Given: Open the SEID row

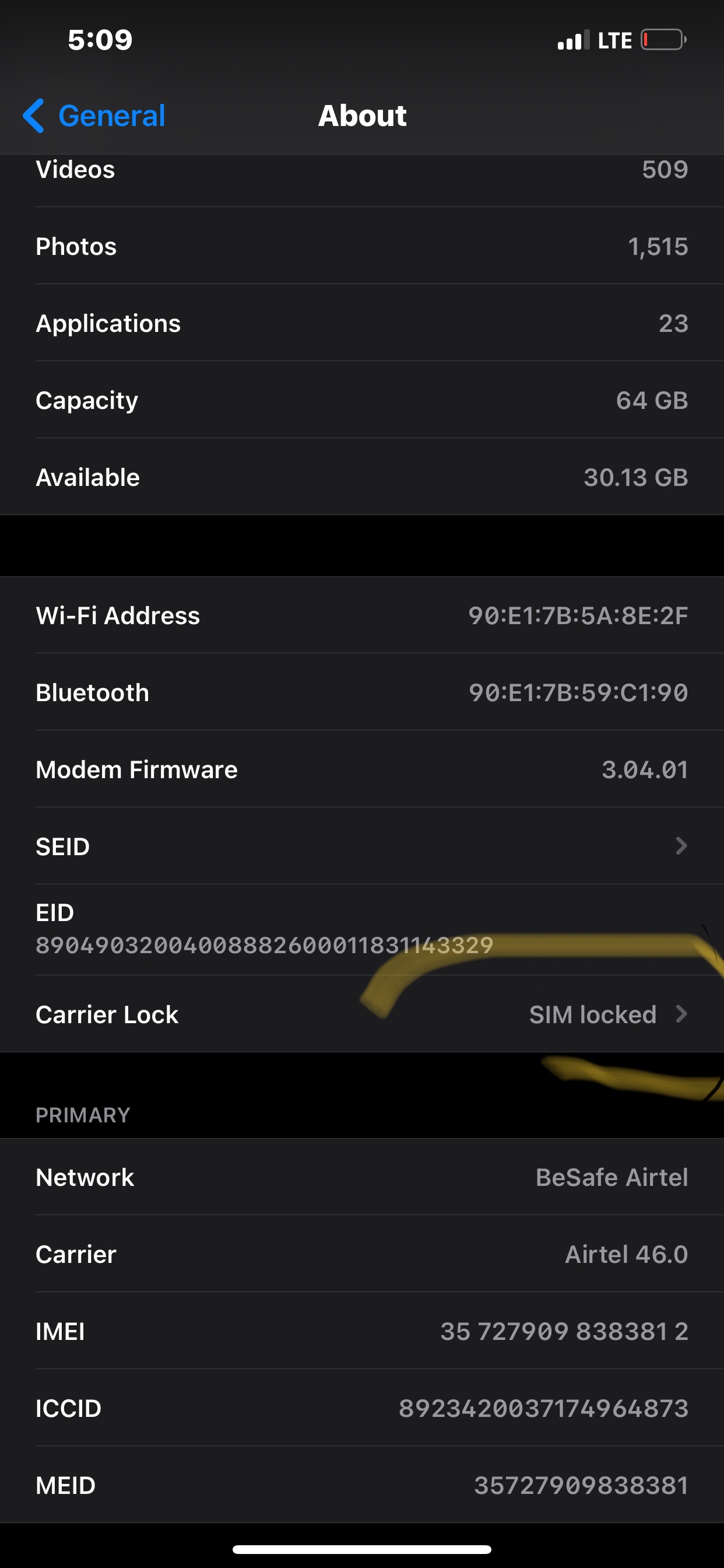Looking at the screenshot, I should pos(362,846).
